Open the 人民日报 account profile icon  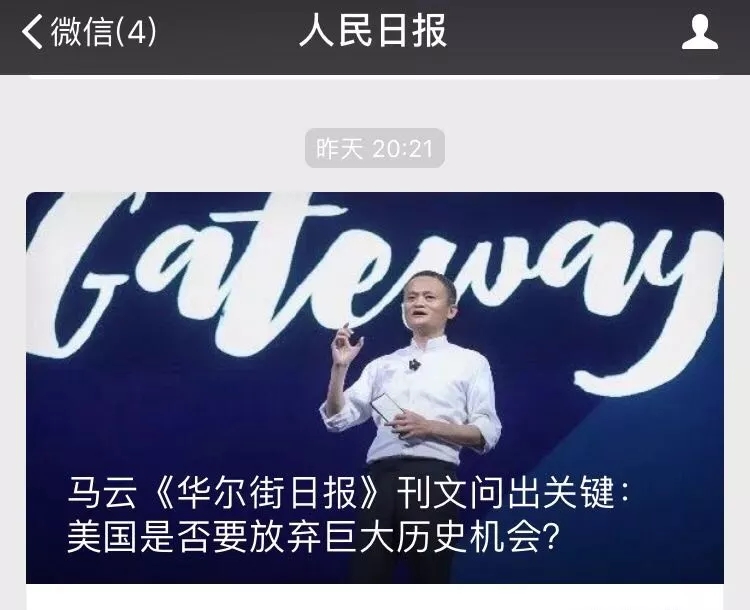point(699,33)
